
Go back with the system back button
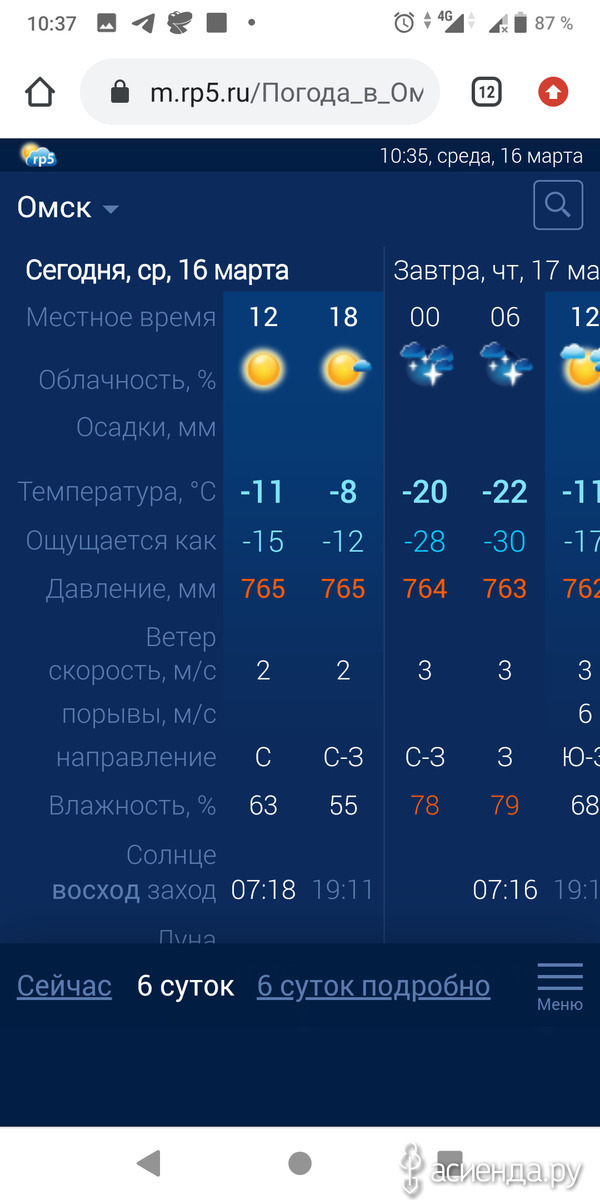[x=149, y=1162]
